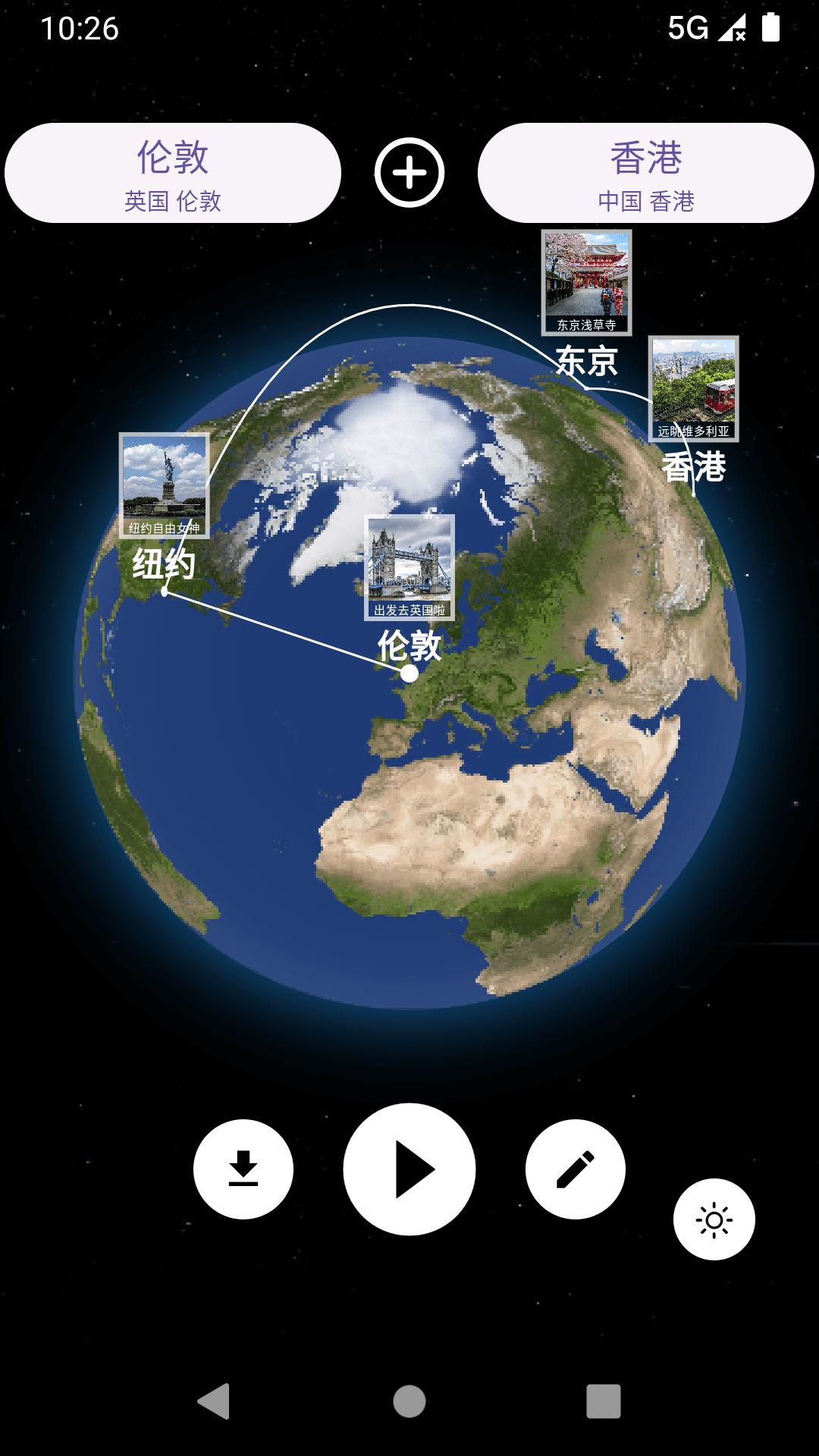
Task: Tap the plus icon to add a city
Action: point(409,173)
